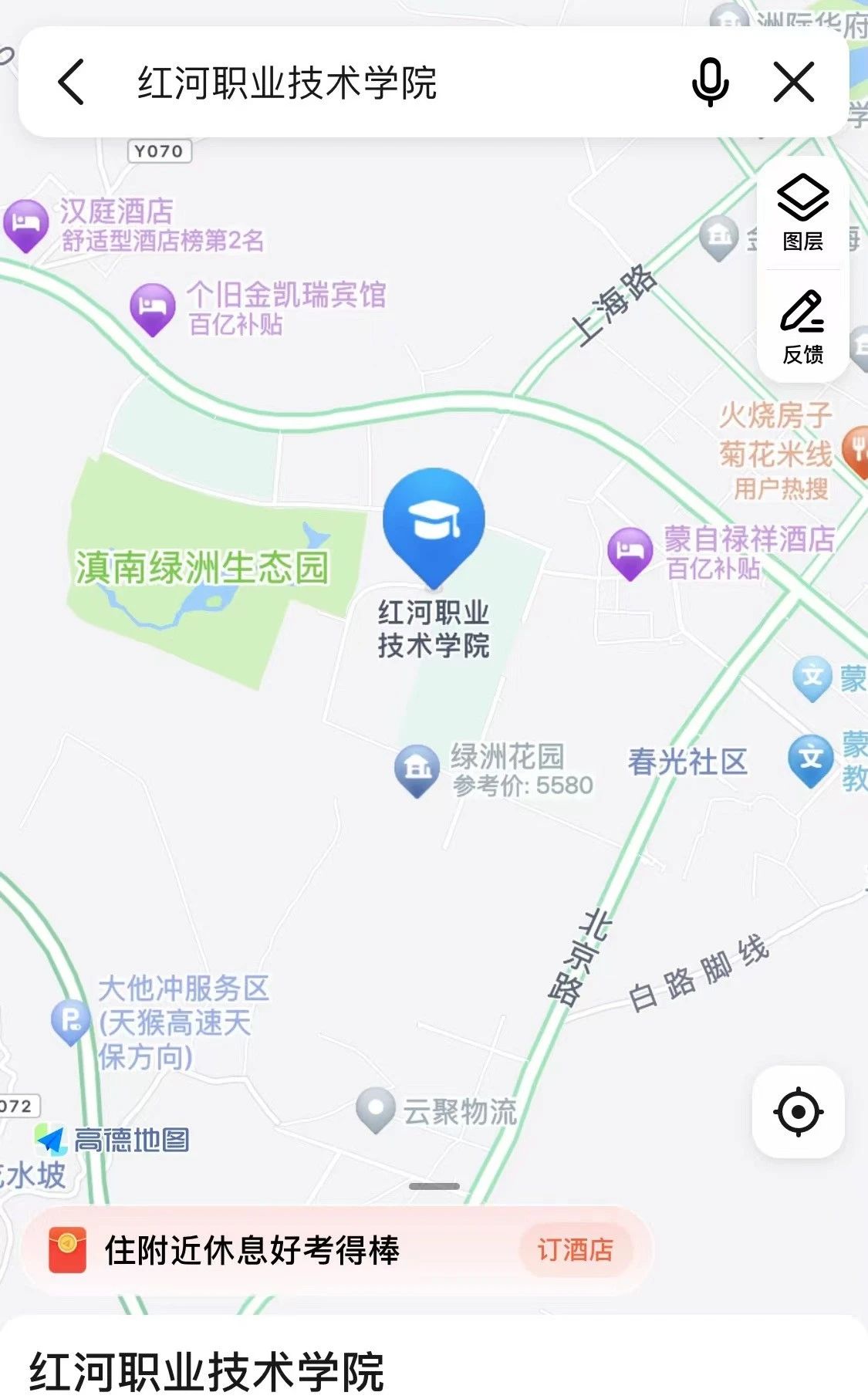Start voice search with the microphone
This screenshot has width=868, height=1399.
pos(710,82)
